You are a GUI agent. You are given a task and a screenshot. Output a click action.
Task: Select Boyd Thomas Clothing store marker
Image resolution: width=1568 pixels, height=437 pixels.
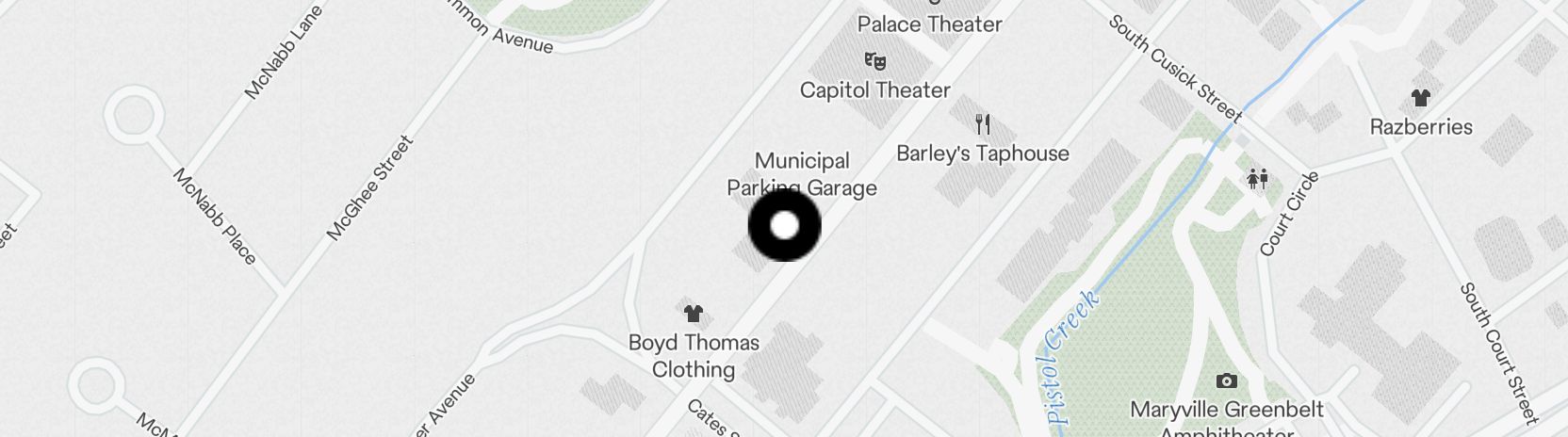pyautogui.click(x=694, y=314)
